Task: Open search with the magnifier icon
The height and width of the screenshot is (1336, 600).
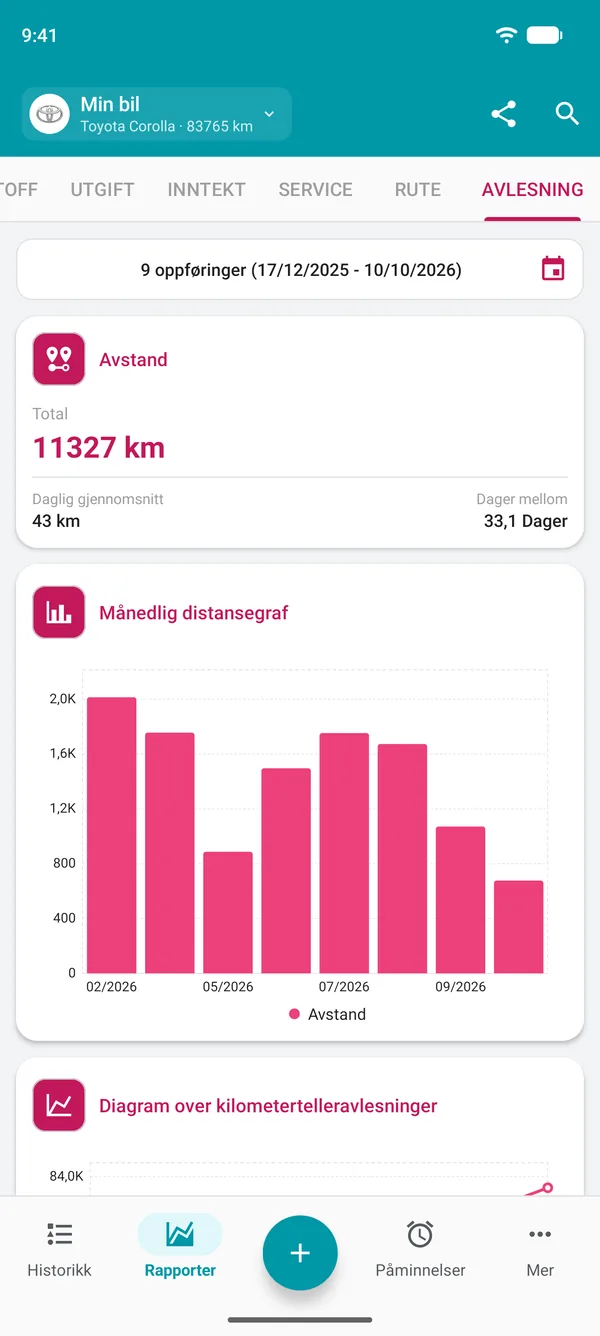Action: [567, 114]
